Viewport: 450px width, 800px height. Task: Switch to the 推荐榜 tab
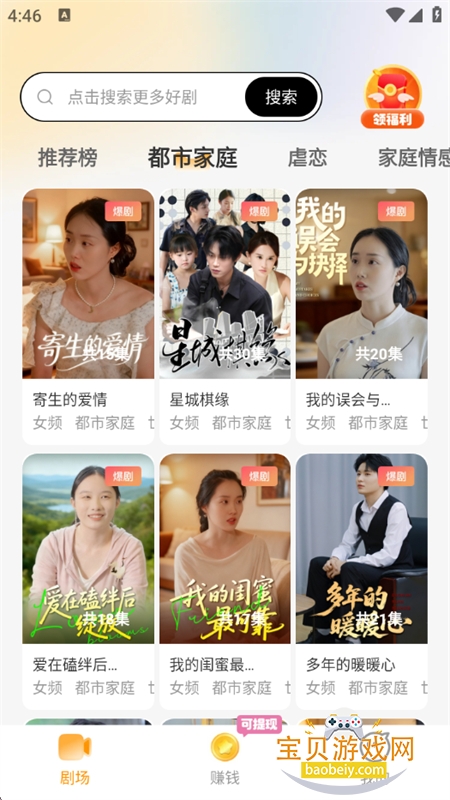67,158
